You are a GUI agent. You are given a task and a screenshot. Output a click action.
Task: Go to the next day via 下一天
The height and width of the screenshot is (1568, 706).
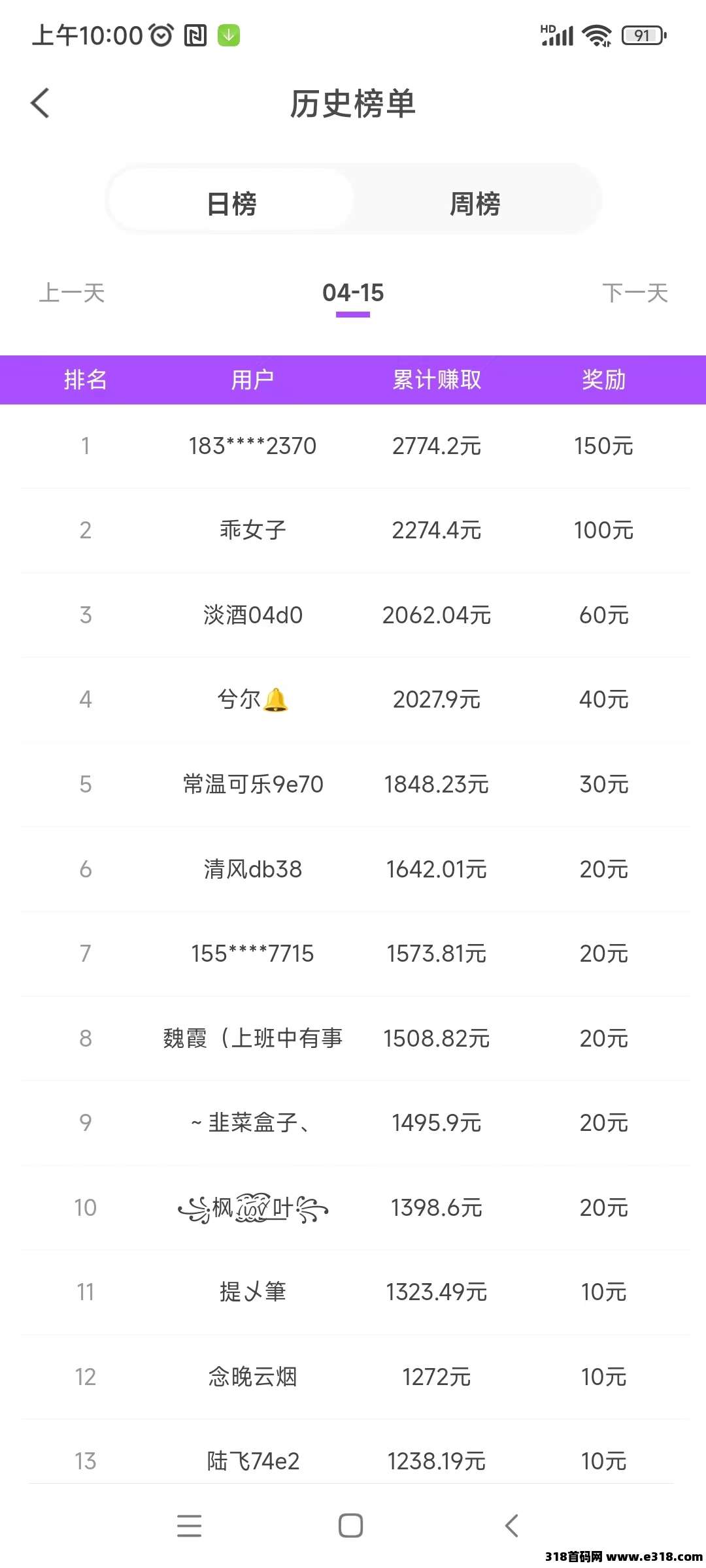[635, 293]
